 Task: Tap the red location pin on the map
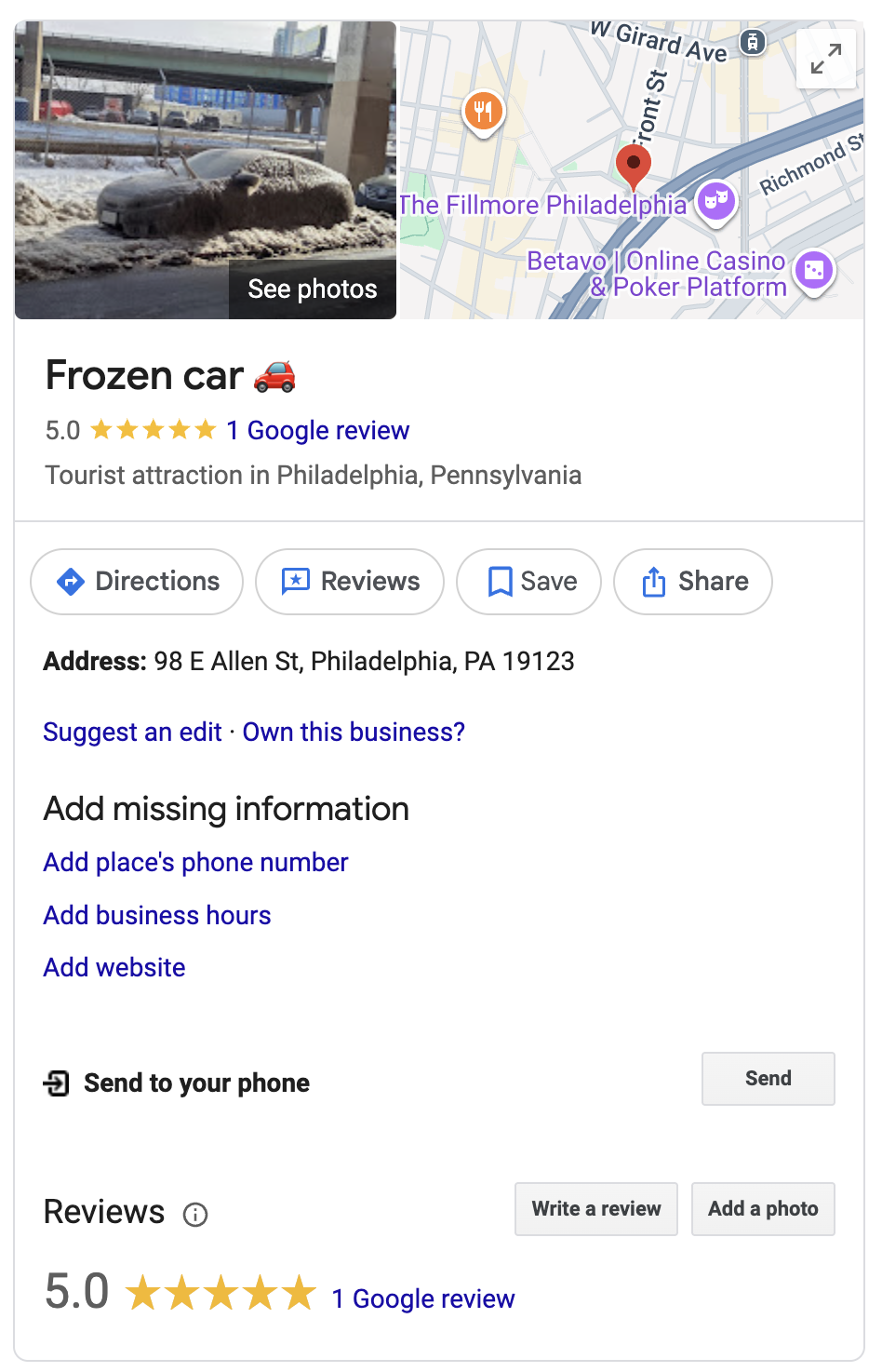coord(634,164)
